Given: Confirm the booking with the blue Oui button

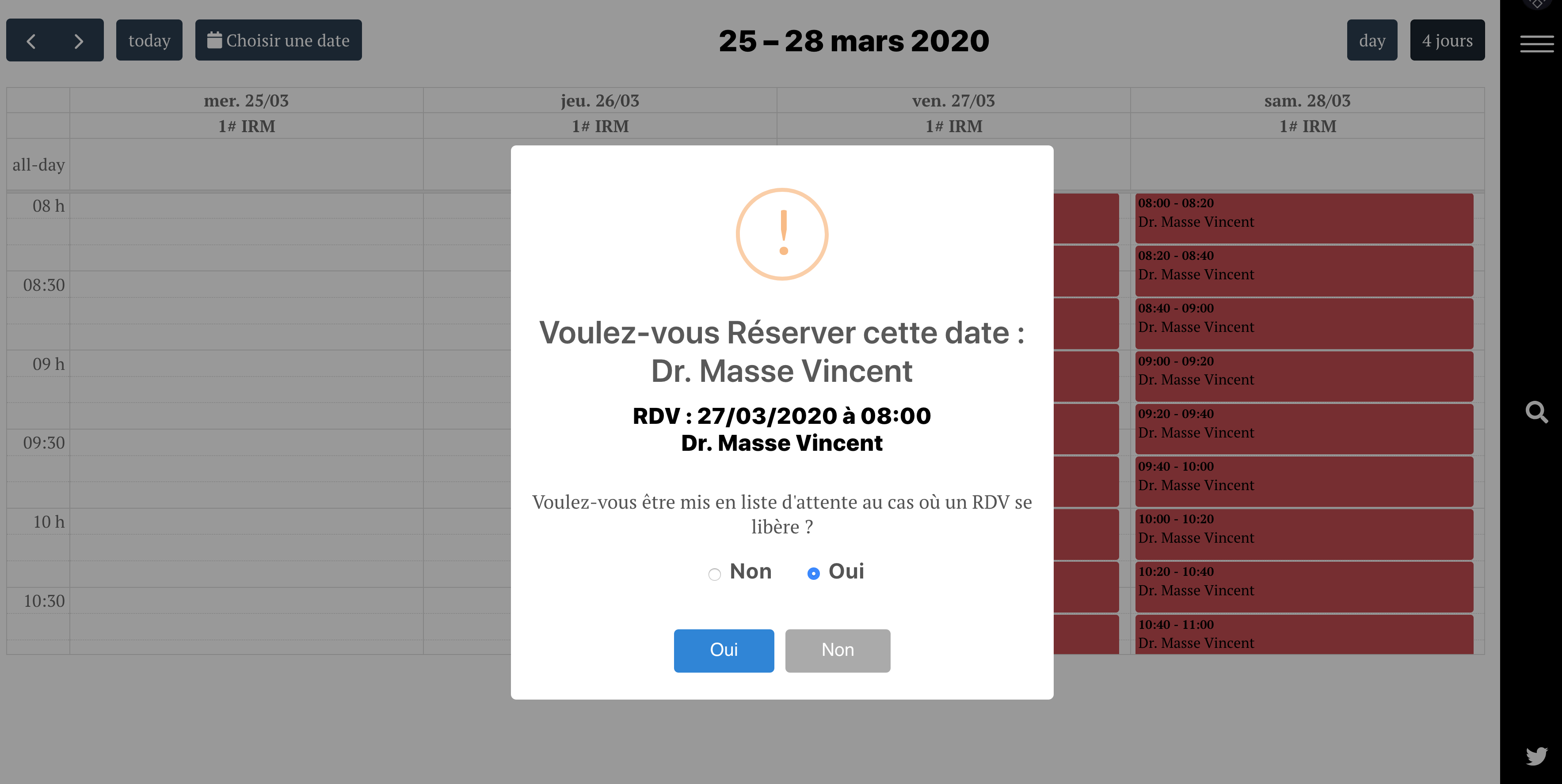Looking at the screenshot, I should [x=724, y=650].
